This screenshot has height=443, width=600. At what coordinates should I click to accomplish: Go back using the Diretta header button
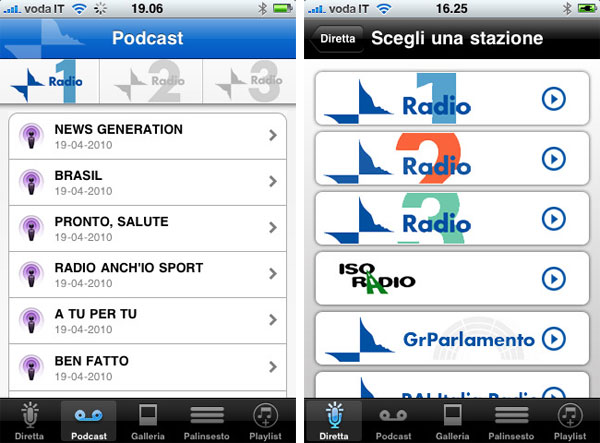pyautogui.click(x=336, y=40)
